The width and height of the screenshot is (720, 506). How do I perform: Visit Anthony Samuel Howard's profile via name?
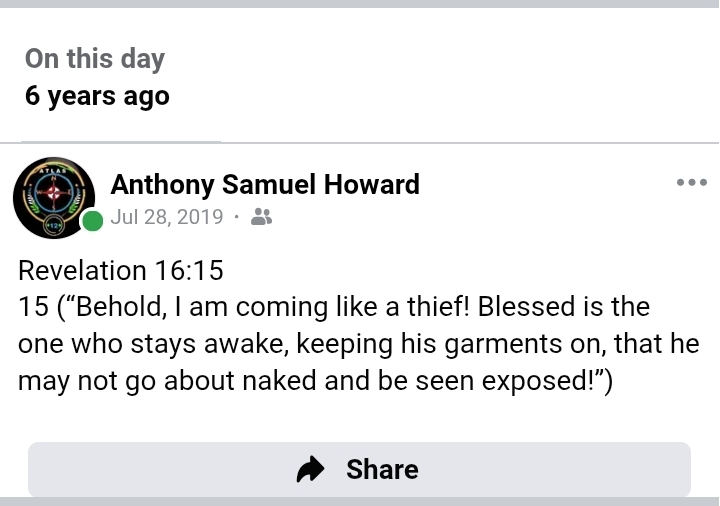[265, 184]
